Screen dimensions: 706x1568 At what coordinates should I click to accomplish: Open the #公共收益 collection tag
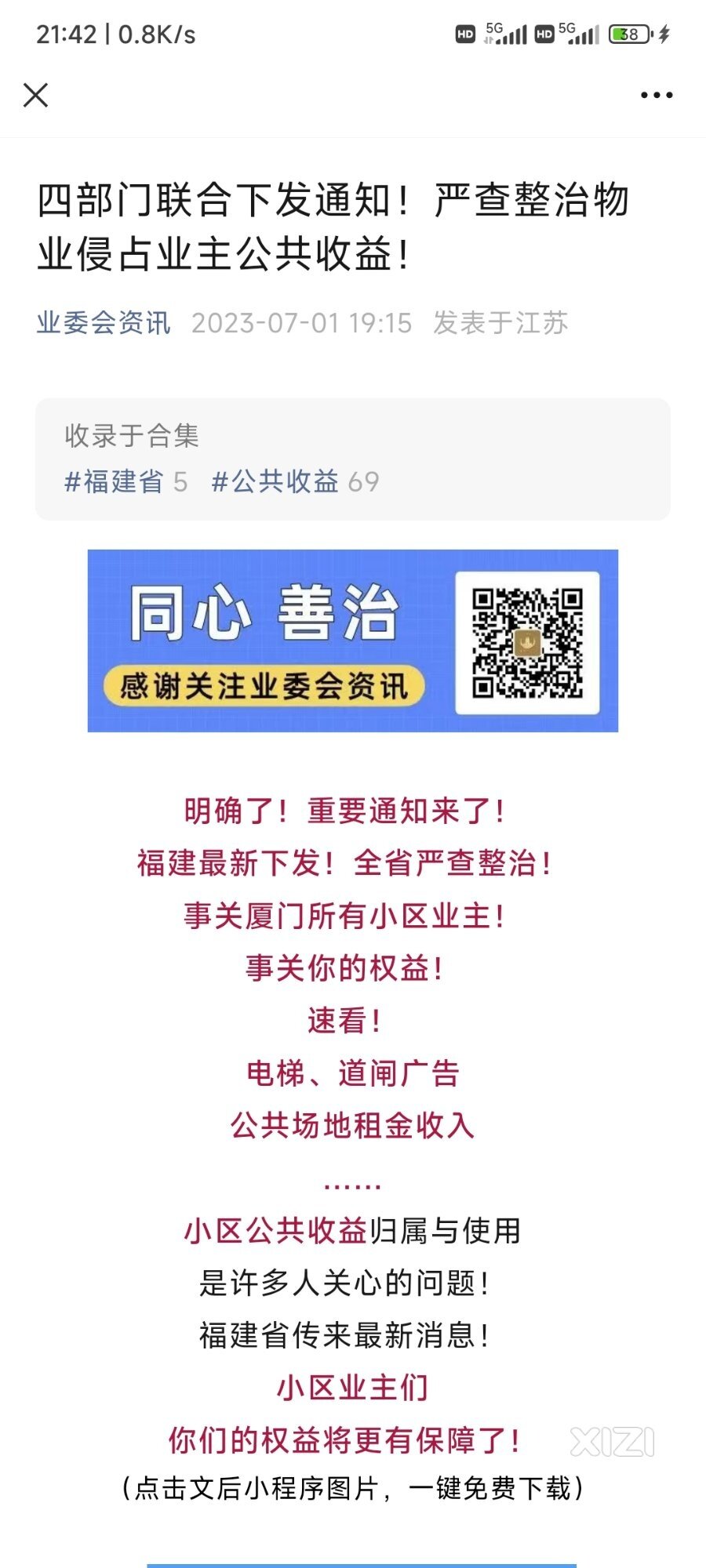276,481
